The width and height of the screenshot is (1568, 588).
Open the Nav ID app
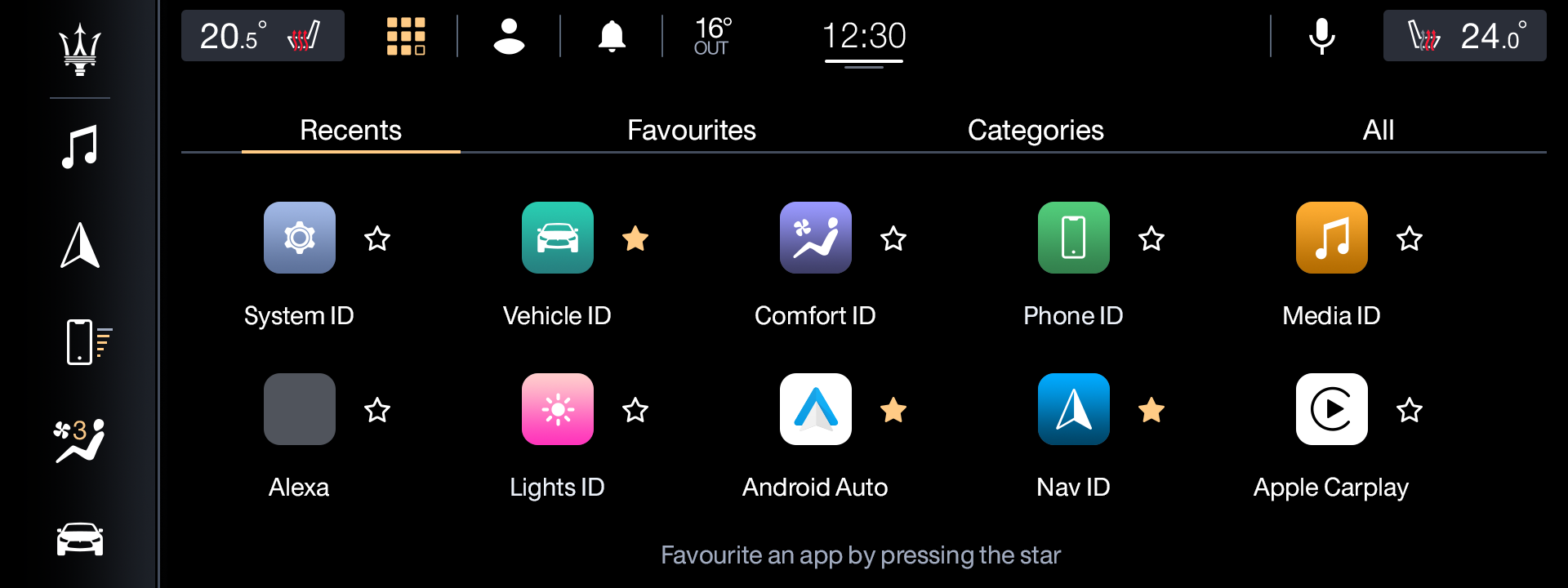click(x=1073, y=409)
